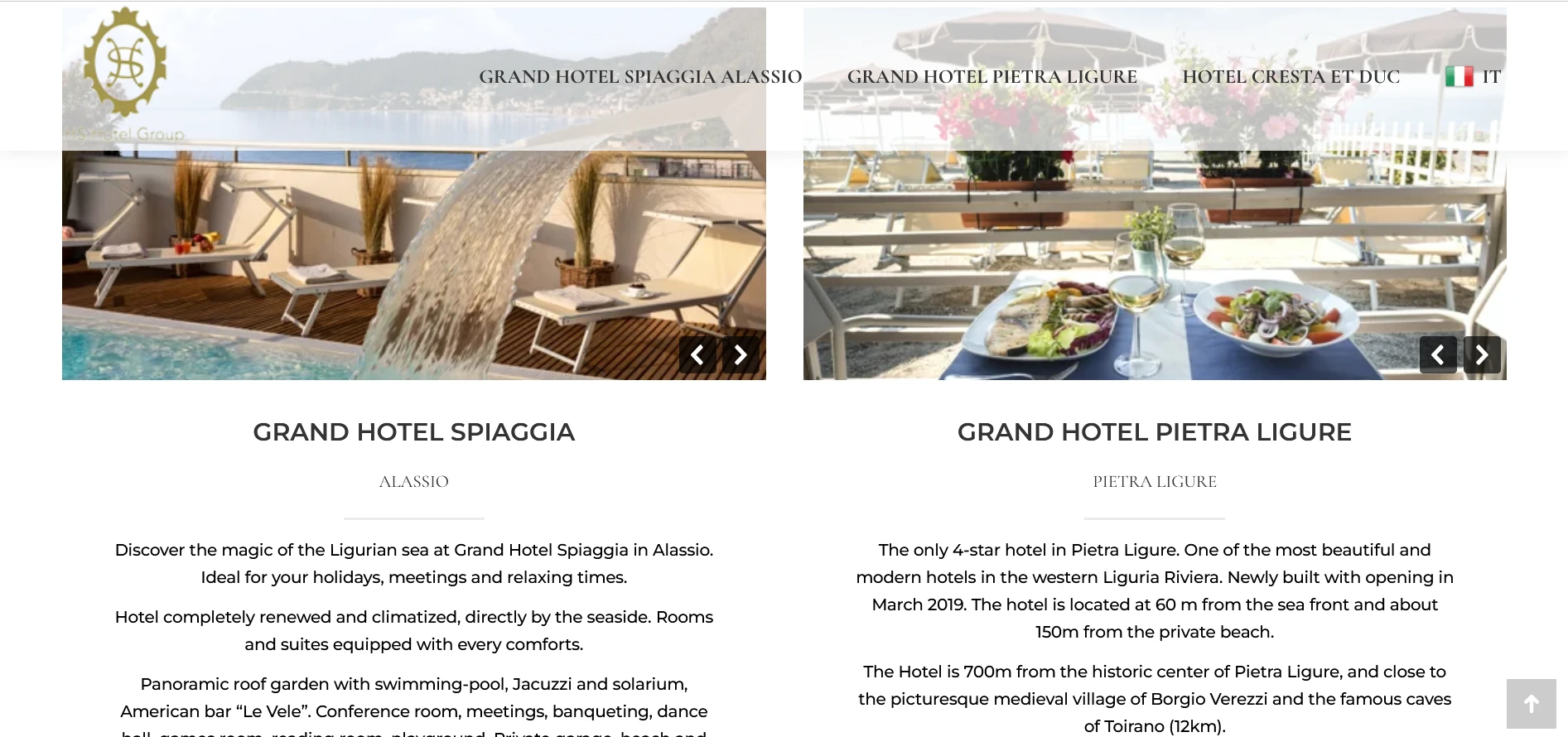Show next photo in Pietra Ligure slider
This screenshot has width=1568, height=737.
[x=1482, y=355]
